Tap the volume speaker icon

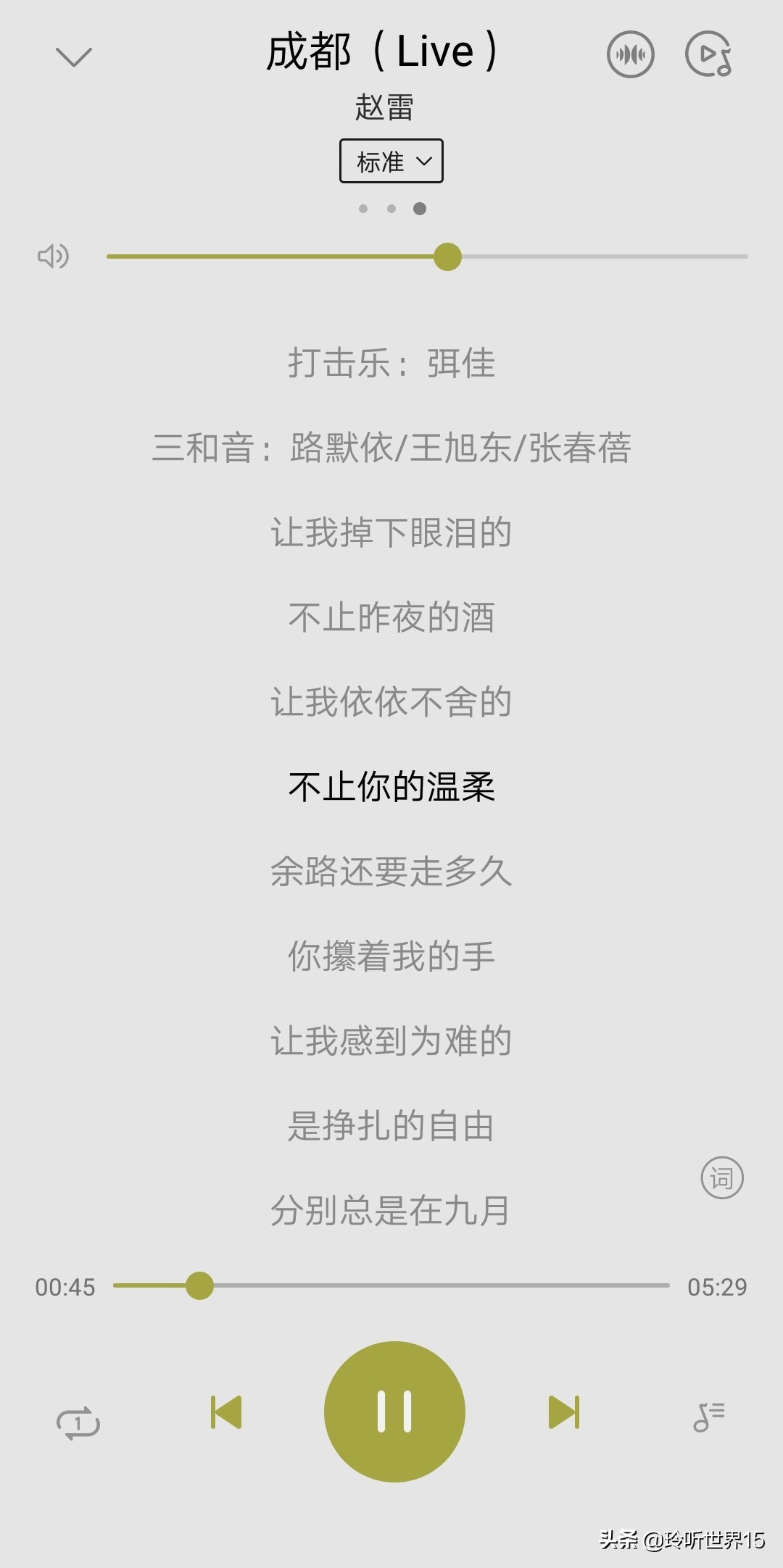pyautogui.click(x=53, y=256)
